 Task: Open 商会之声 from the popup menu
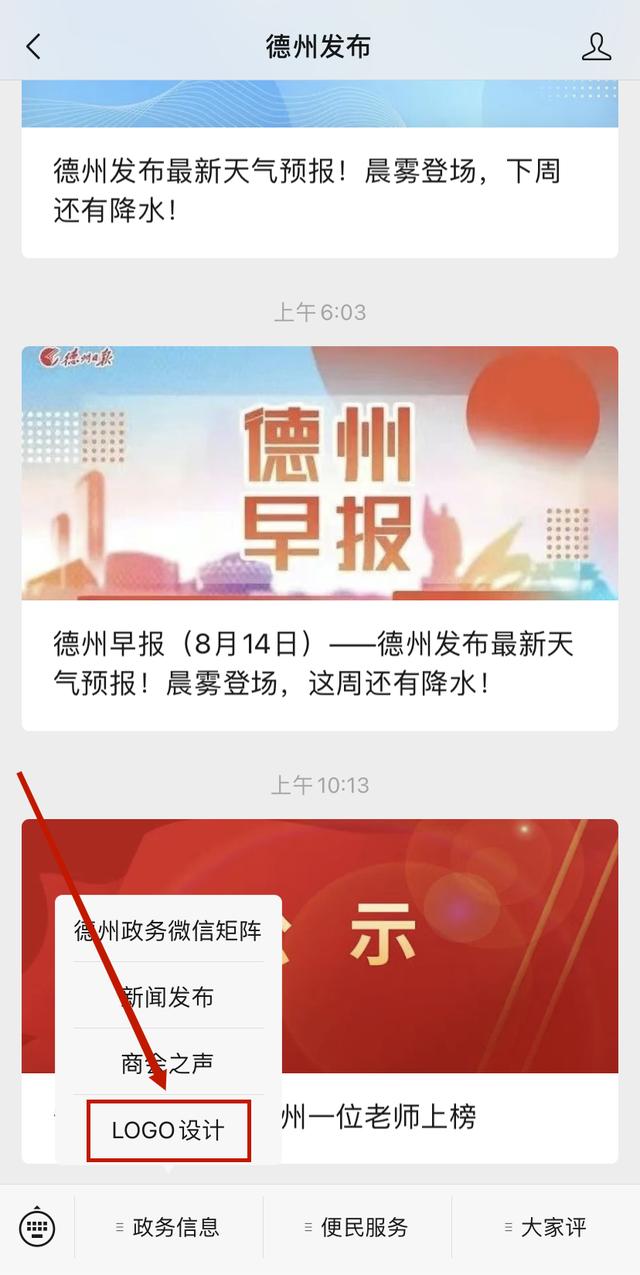tap(168, 1063)
